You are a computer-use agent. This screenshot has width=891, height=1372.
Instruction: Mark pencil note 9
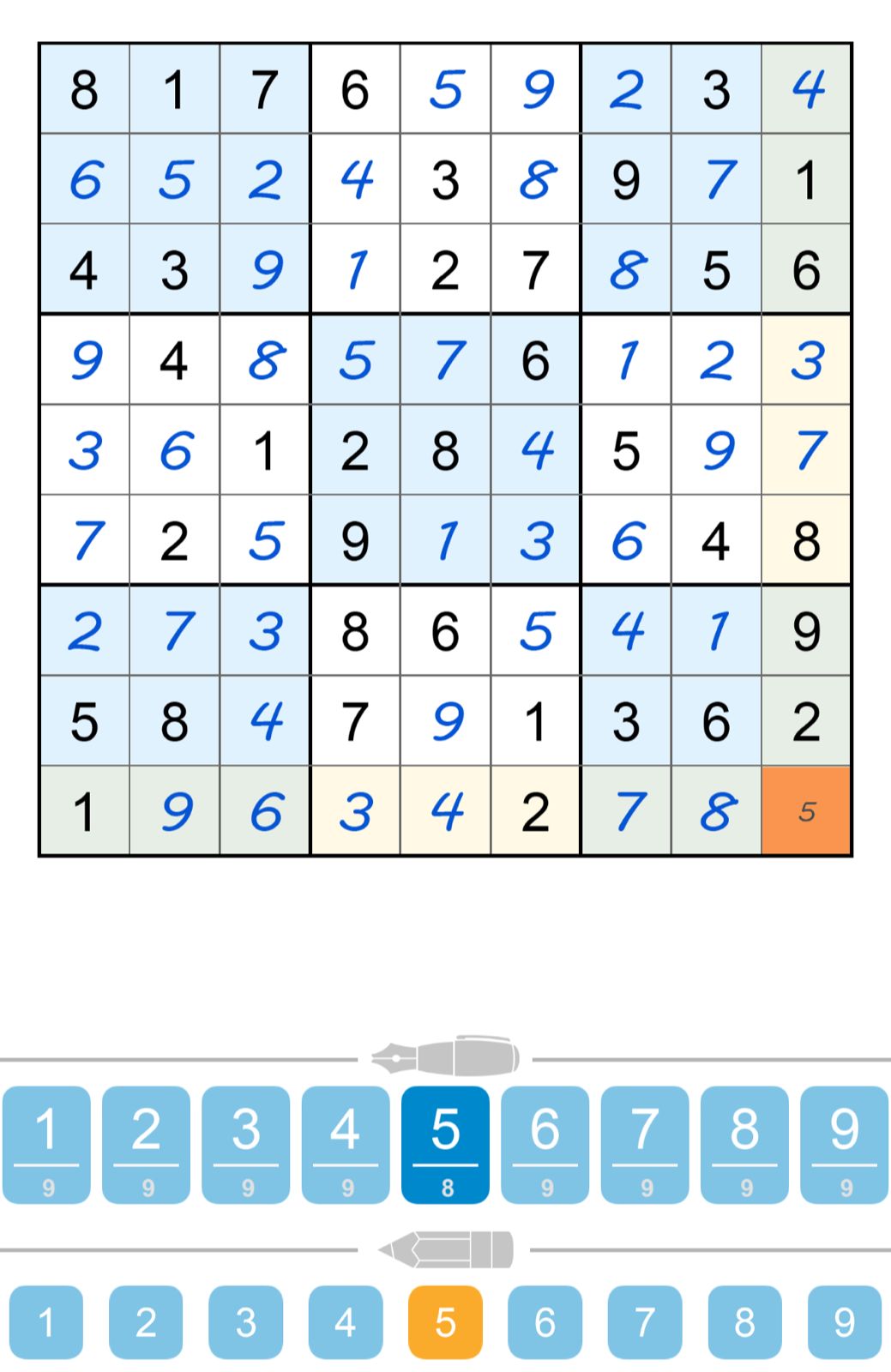click(844, 1322)
